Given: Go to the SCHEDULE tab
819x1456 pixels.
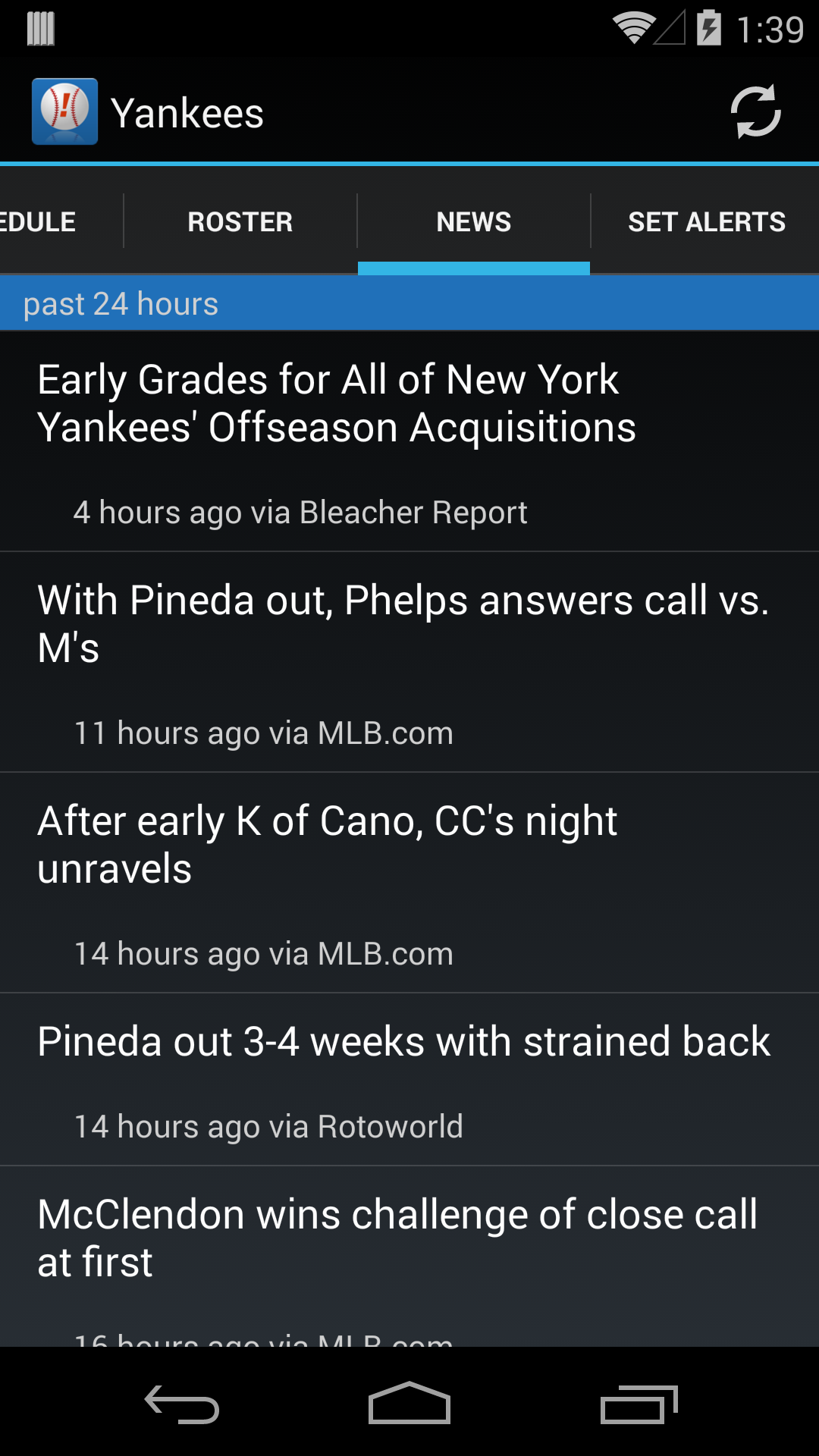Looking at the screenshot, I should [x=38, y=221].
